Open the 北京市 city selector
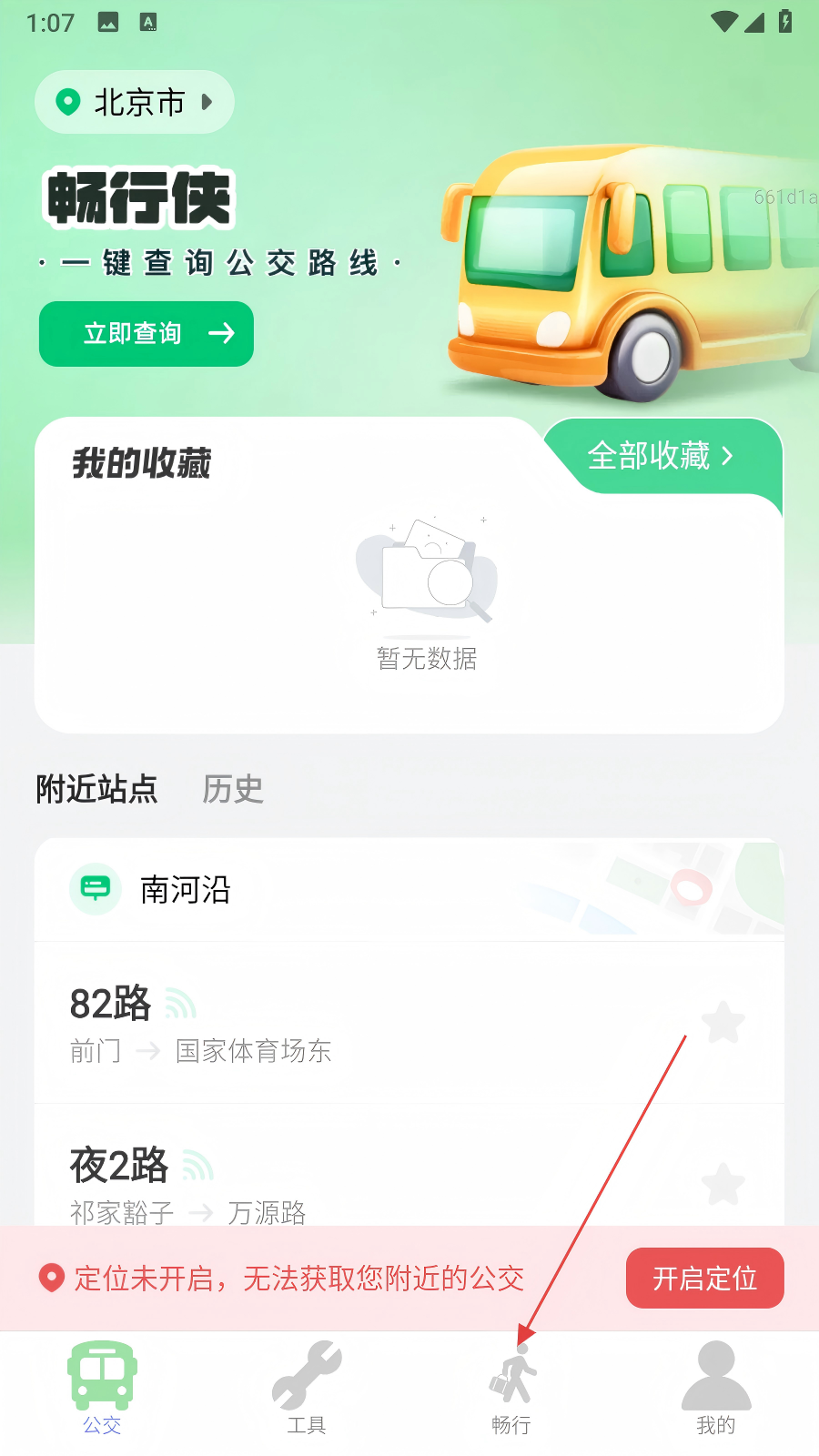The image size is (819, 1456). [x=135, y=102]
